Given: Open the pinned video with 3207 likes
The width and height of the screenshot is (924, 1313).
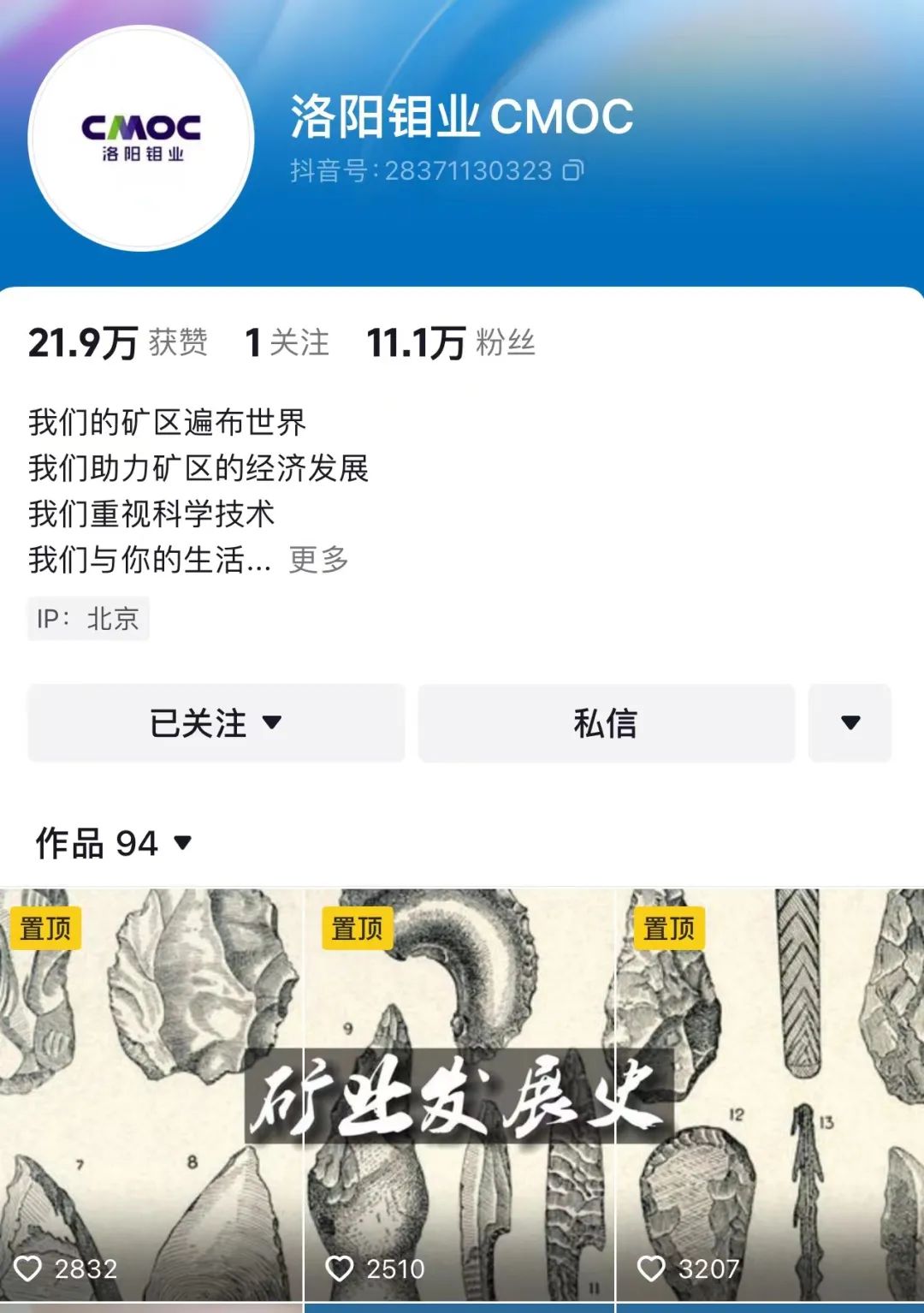Looking at the screenshot, I should coord(770,1096).
